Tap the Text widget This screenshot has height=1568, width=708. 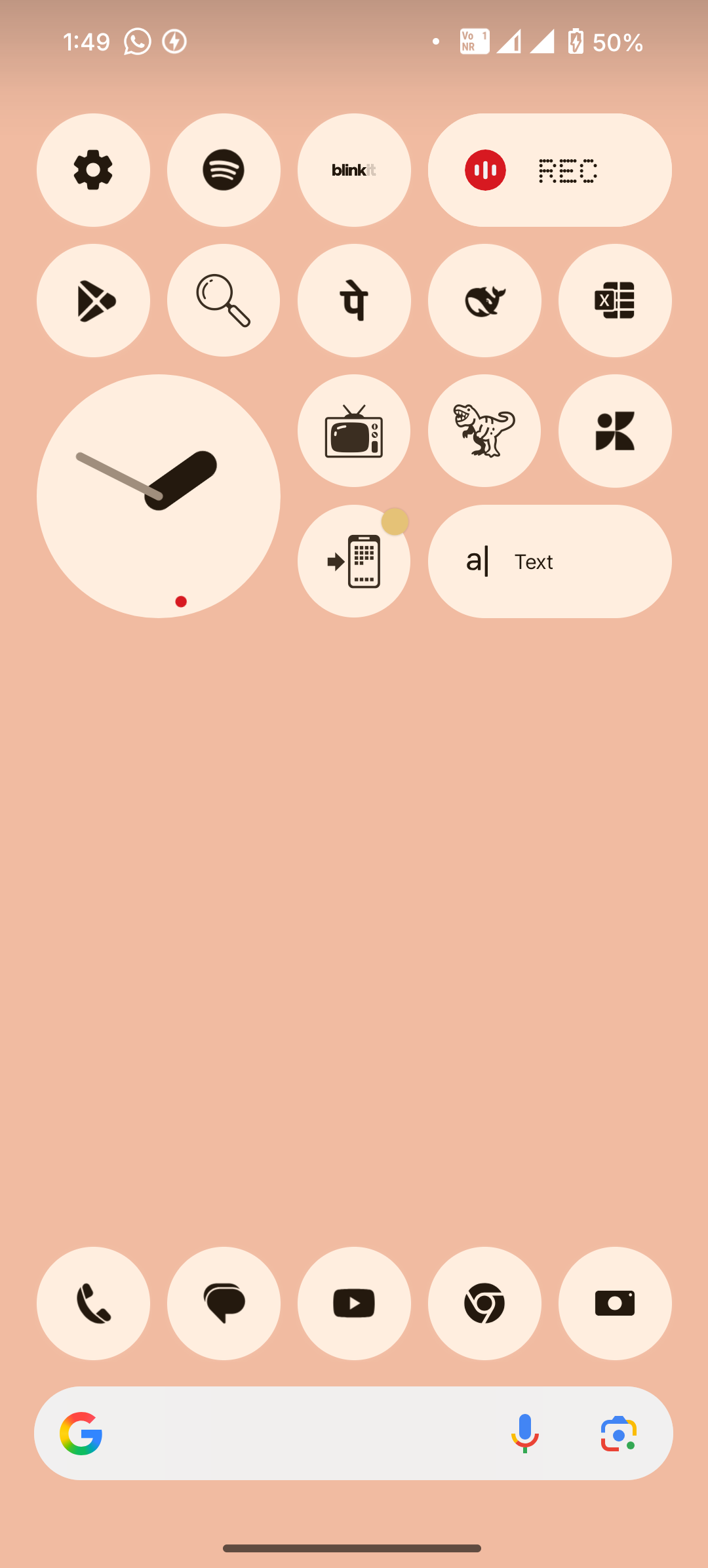click(549, 561)
